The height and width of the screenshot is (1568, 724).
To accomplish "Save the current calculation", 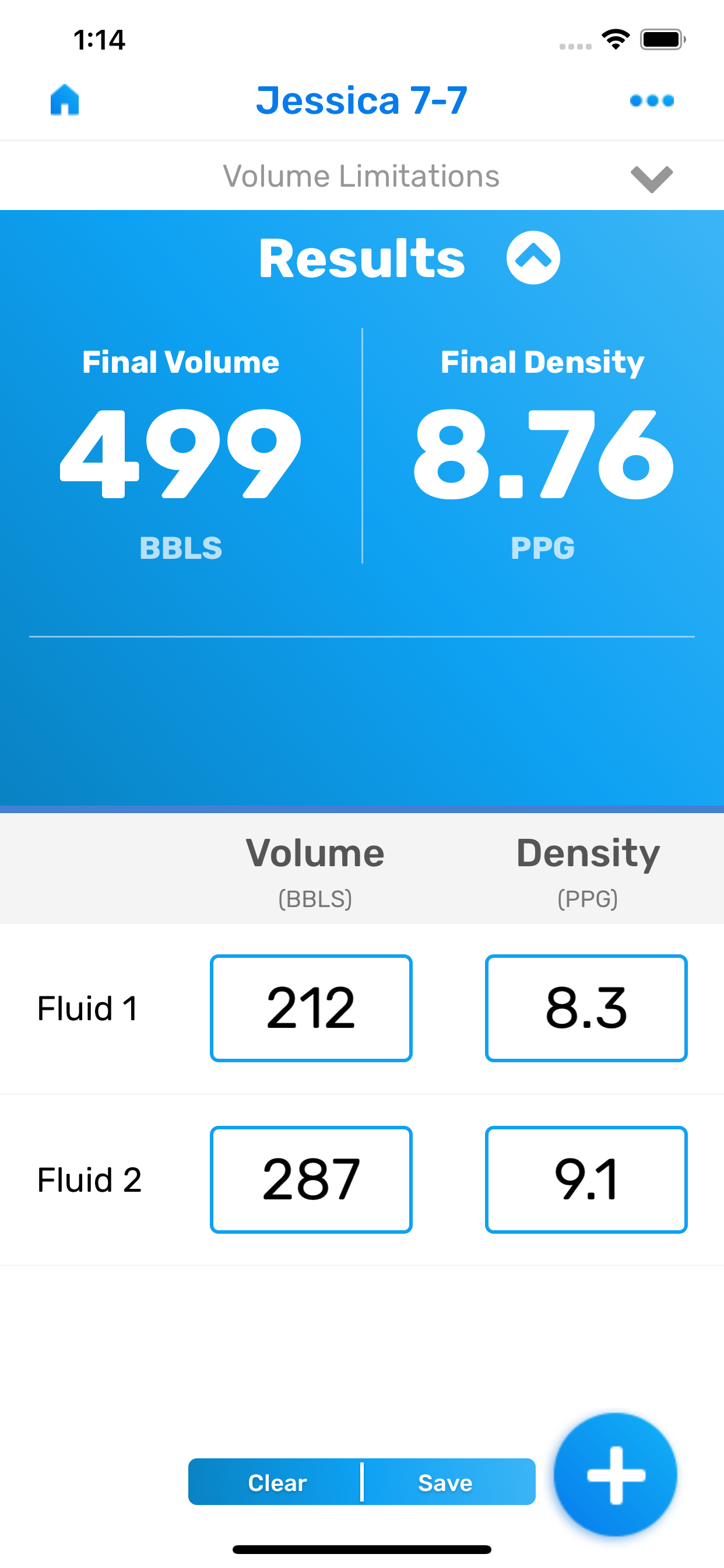I will tap(445, 1482).
